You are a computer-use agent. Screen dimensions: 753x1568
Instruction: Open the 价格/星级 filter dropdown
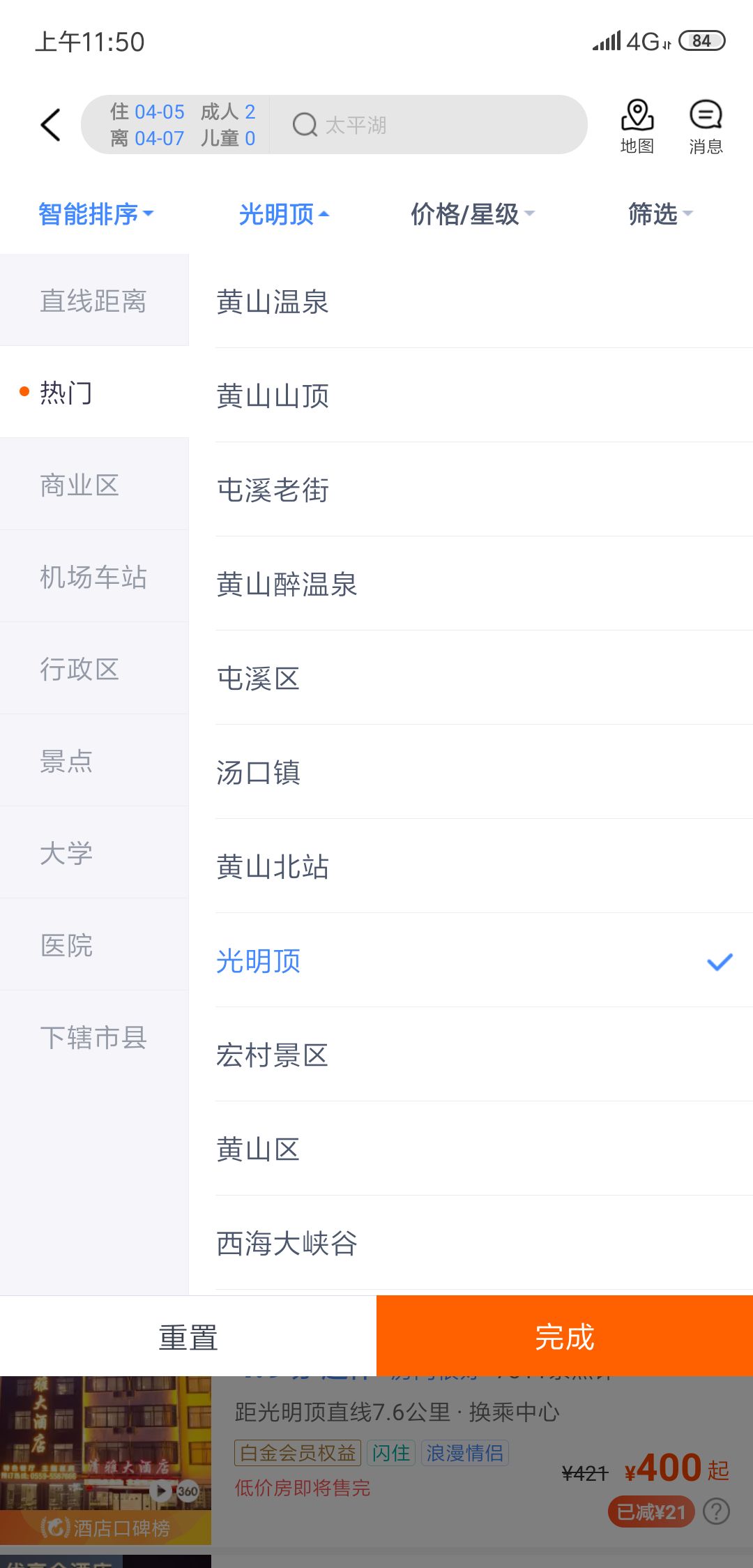tap(472, 214)
